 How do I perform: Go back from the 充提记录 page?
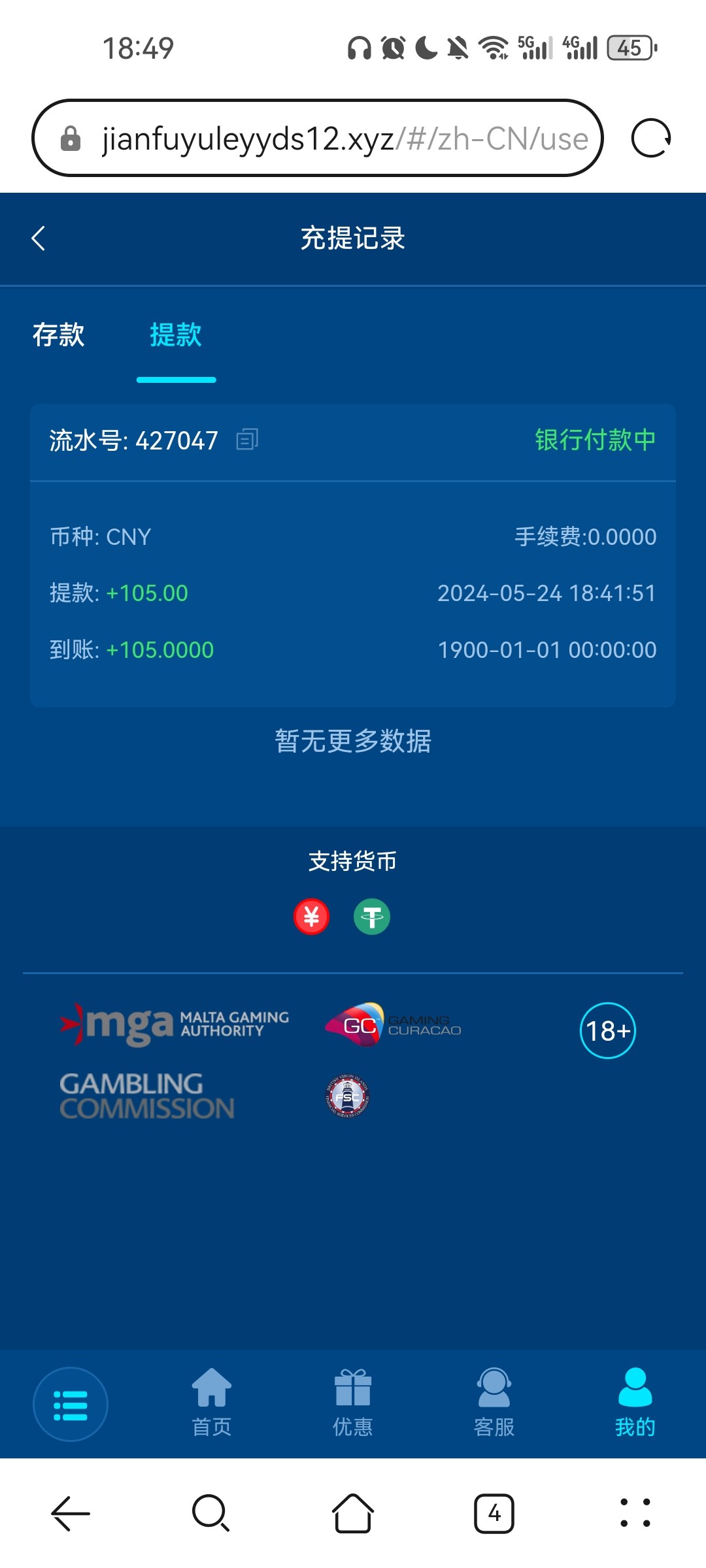[x=39, y=238]
